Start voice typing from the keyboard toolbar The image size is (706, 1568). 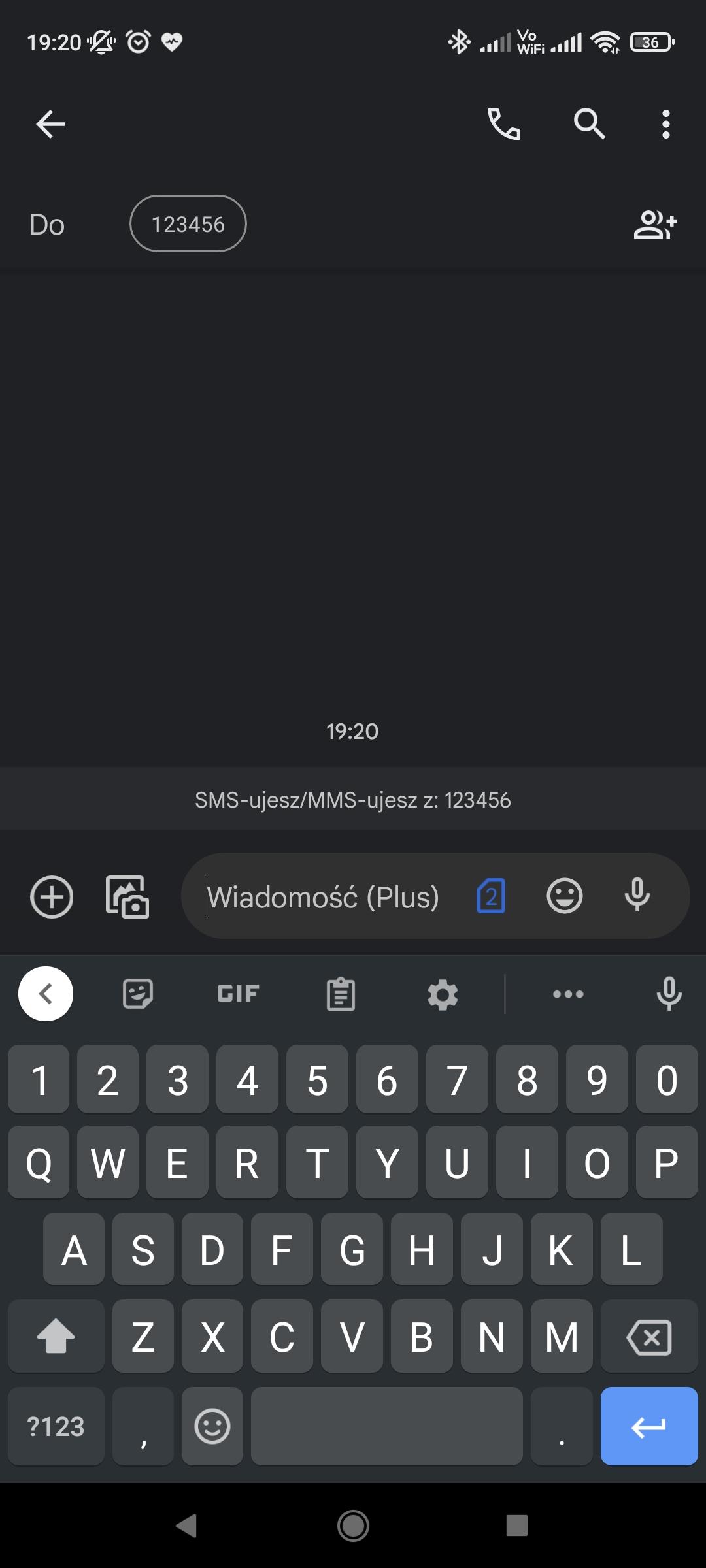tap(669, 994)
